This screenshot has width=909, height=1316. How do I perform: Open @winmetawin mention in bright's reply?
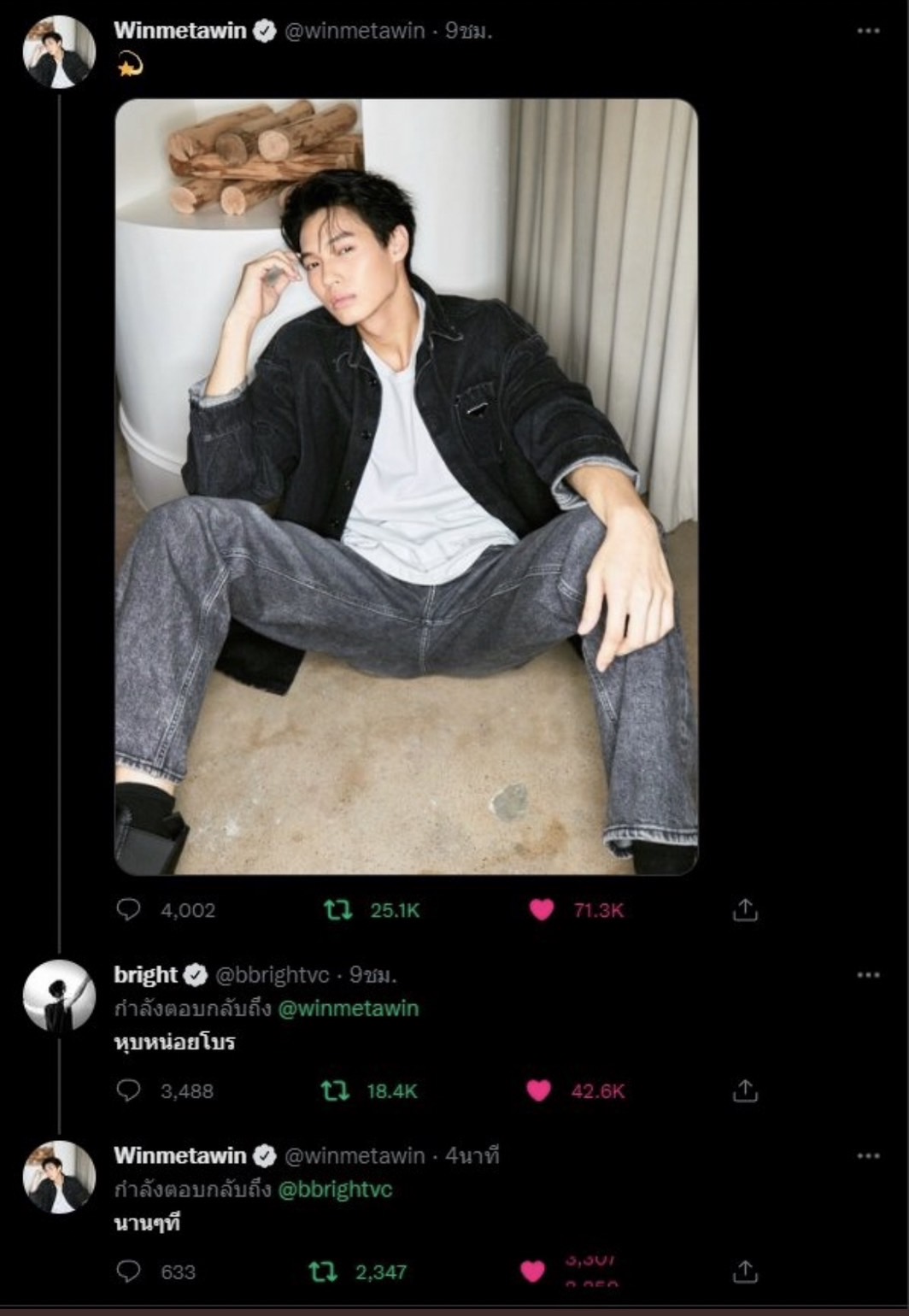tap(349, 1008)
